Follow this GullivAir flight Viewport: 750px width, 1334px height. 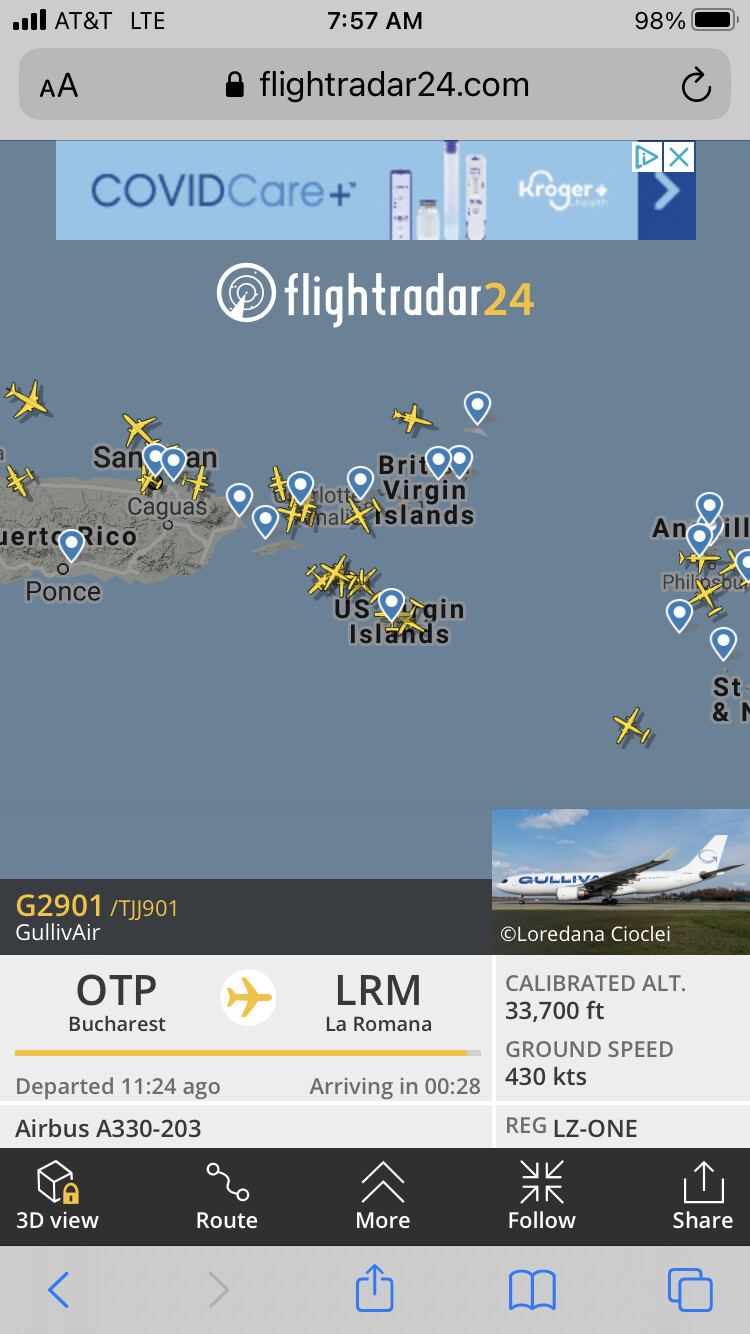coord(541,1196)
